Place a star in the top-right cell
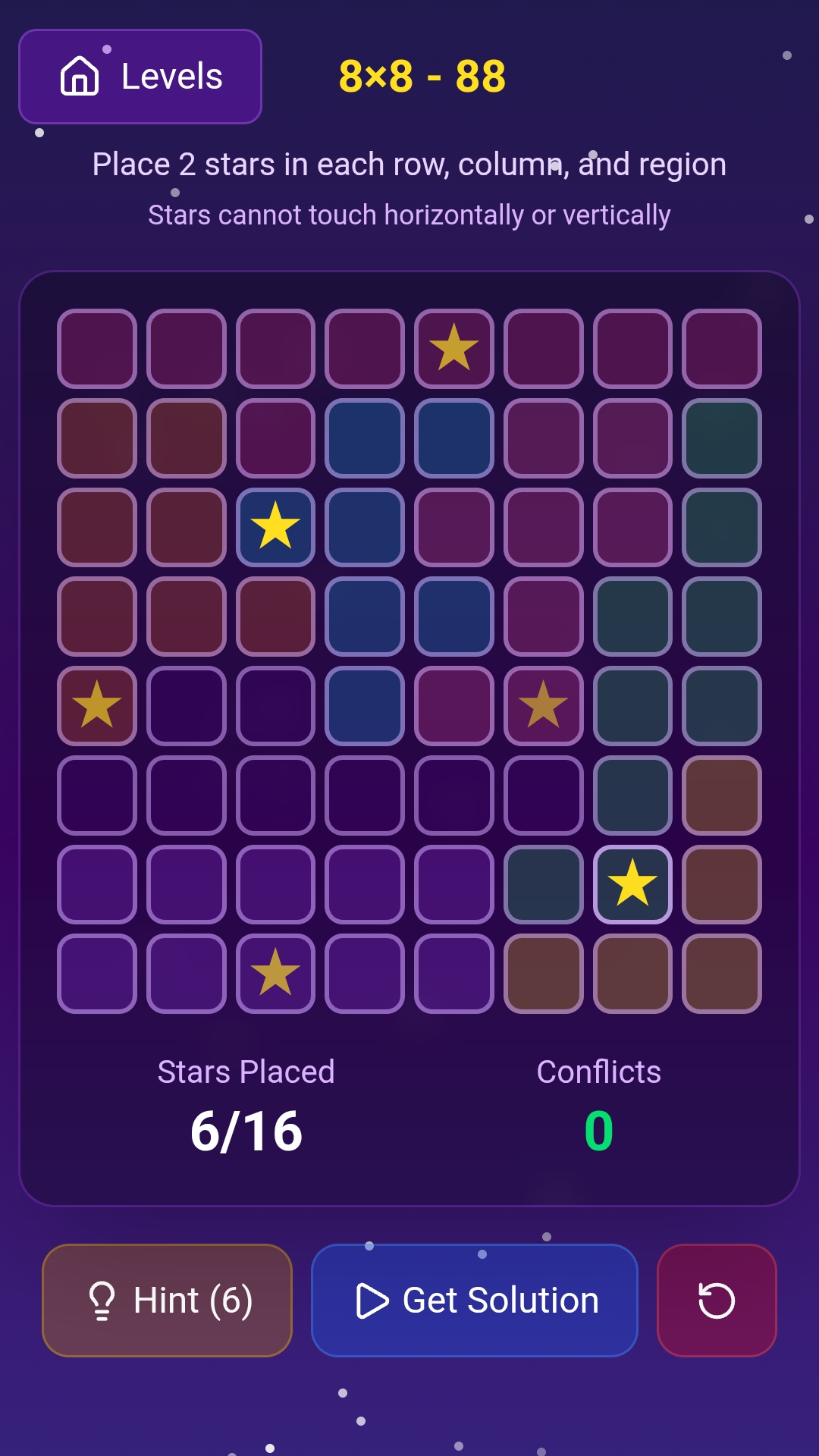Screen dimensions: 819x1456 (x=722, y=348)
